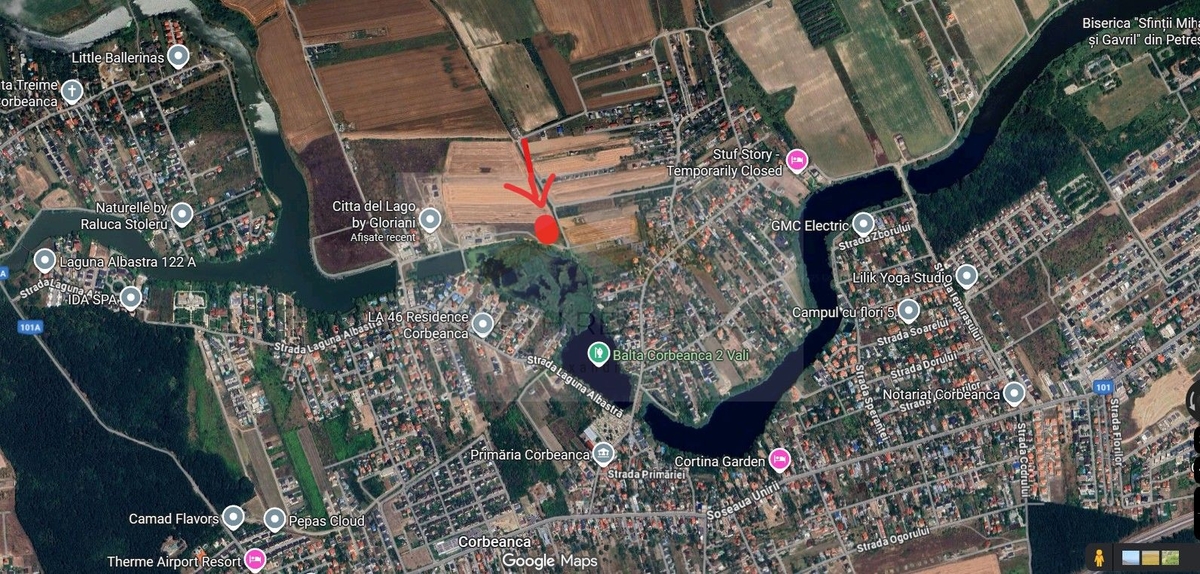Show the first imagery thumbnail beside Pegman

click(x=1131, y=557)
